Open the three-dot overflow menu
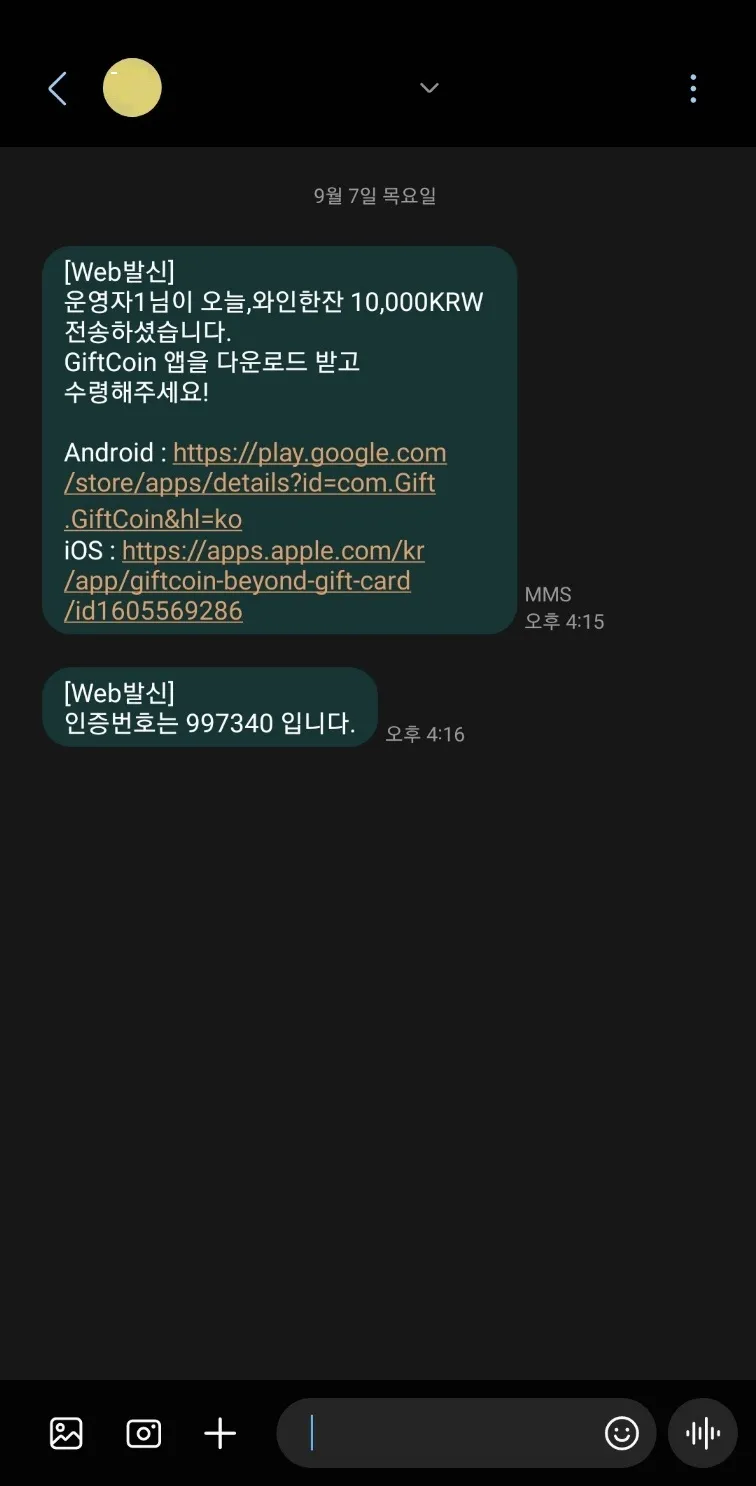 click(x=693, y=88)
